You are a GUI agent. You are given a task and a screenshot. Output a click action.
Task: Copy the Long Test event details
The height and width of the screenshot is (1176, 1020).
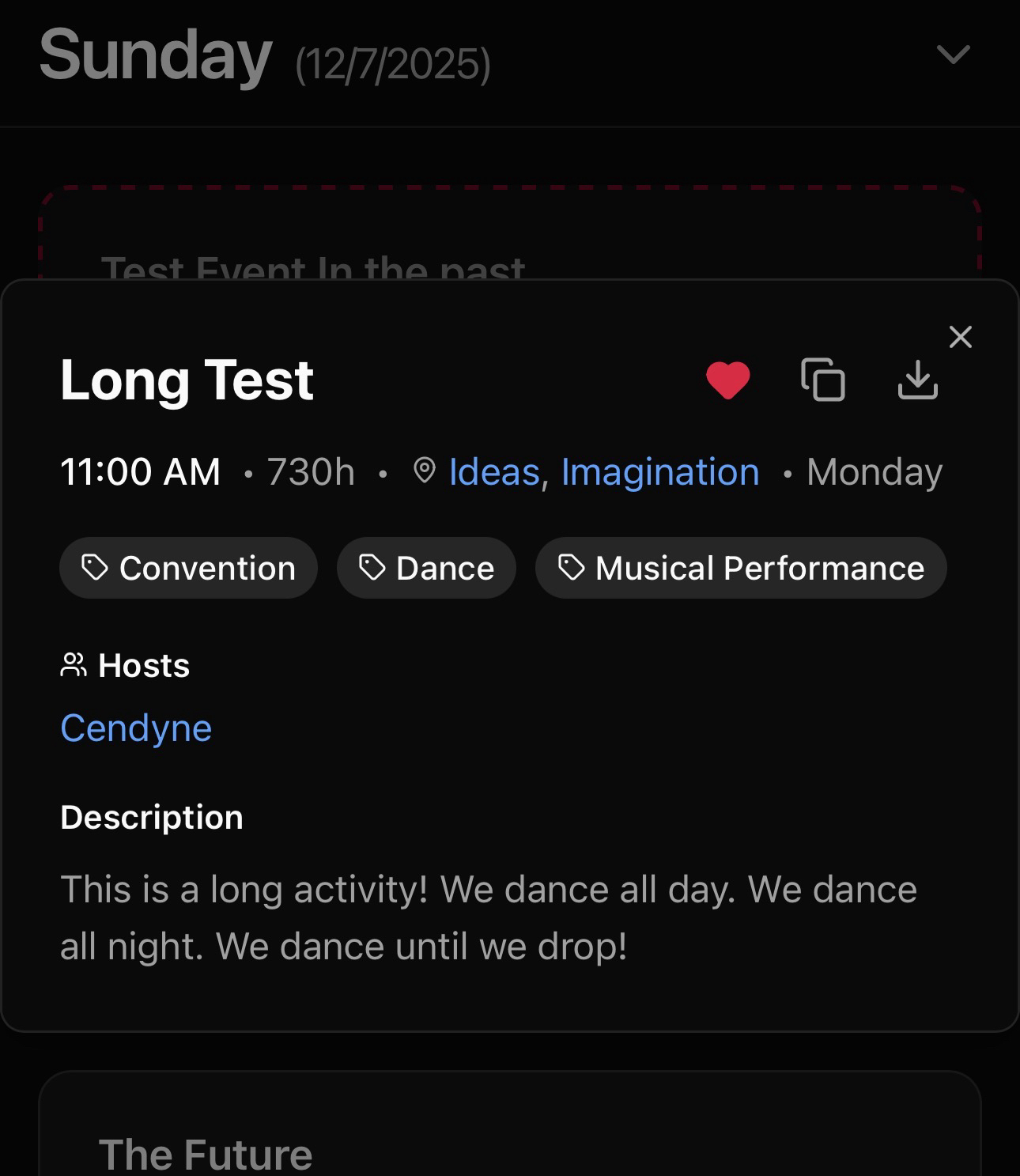pos(823,380)
